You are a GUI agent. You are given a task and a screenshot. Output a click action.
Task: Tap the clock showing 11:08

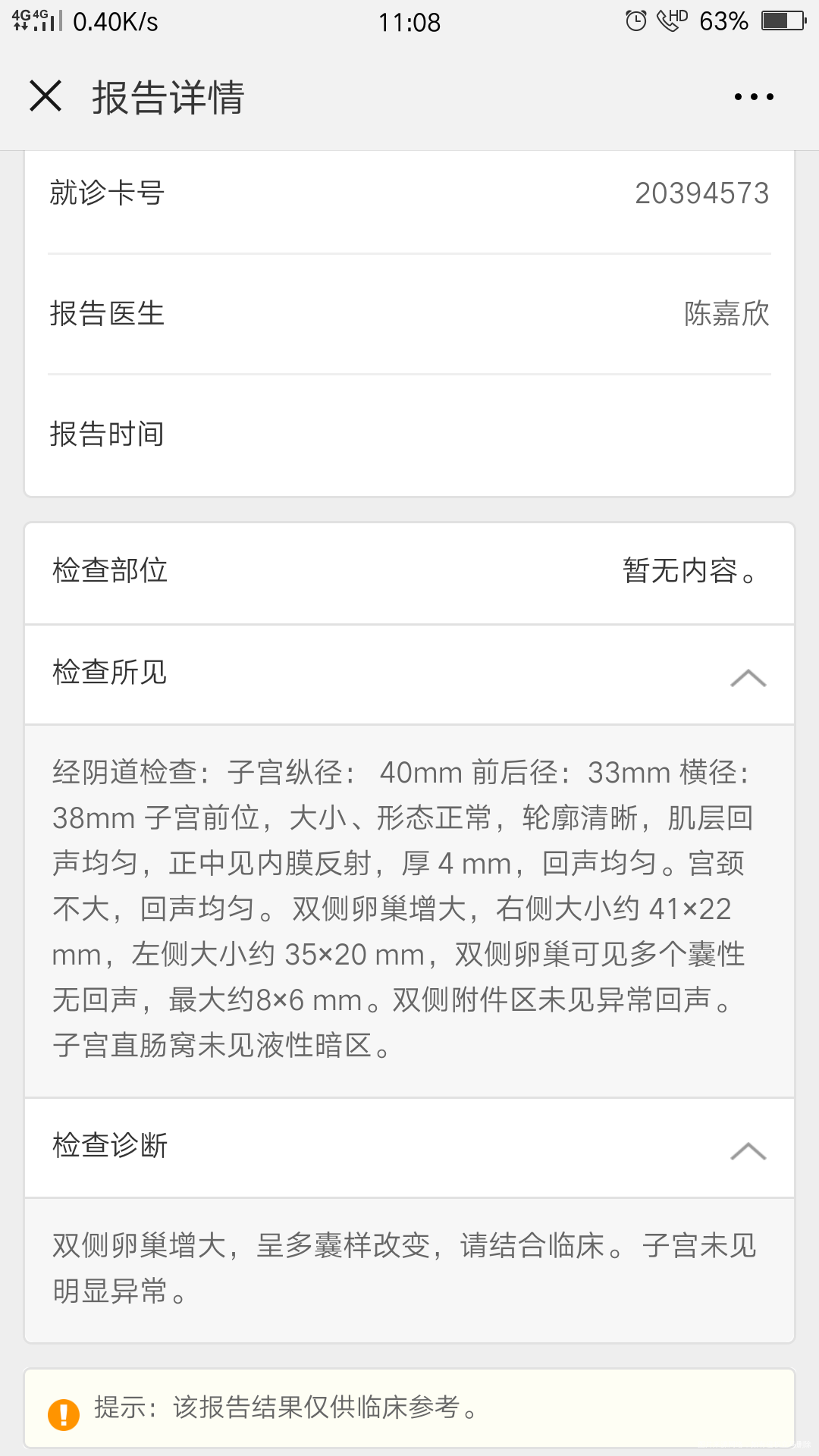click(409, 21)
